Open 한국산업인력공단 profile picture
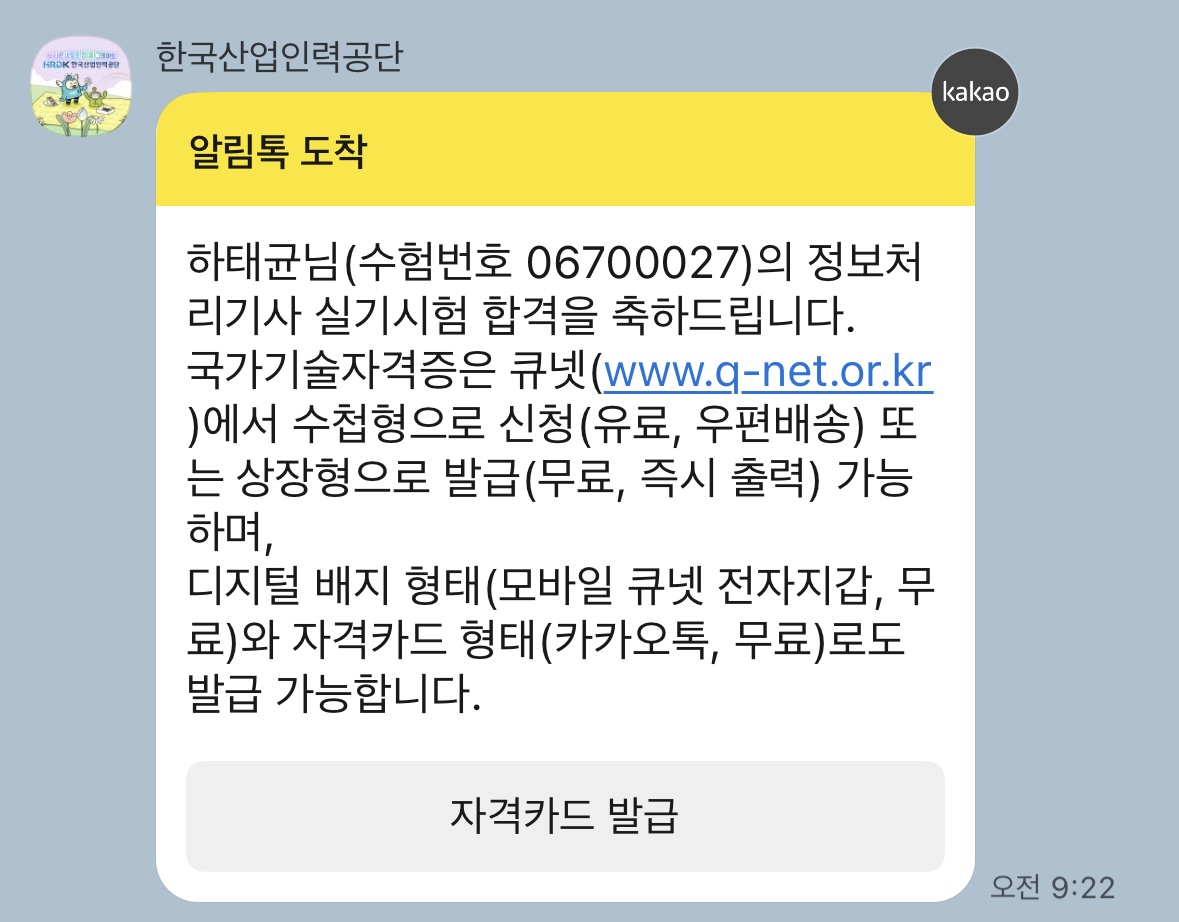 (81, 87)
